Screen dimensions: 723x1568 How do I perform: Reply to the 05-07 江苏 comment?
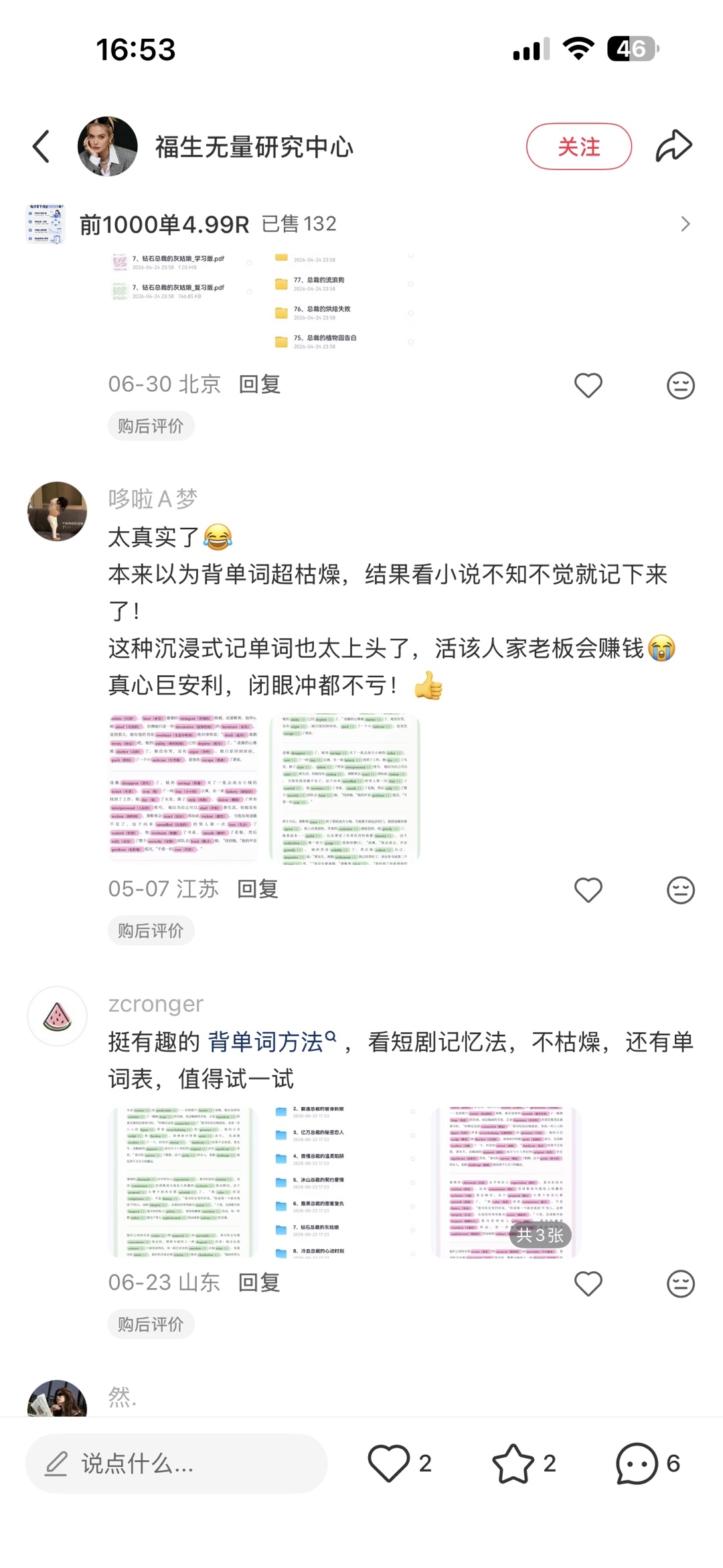click(x=258, y=889)
